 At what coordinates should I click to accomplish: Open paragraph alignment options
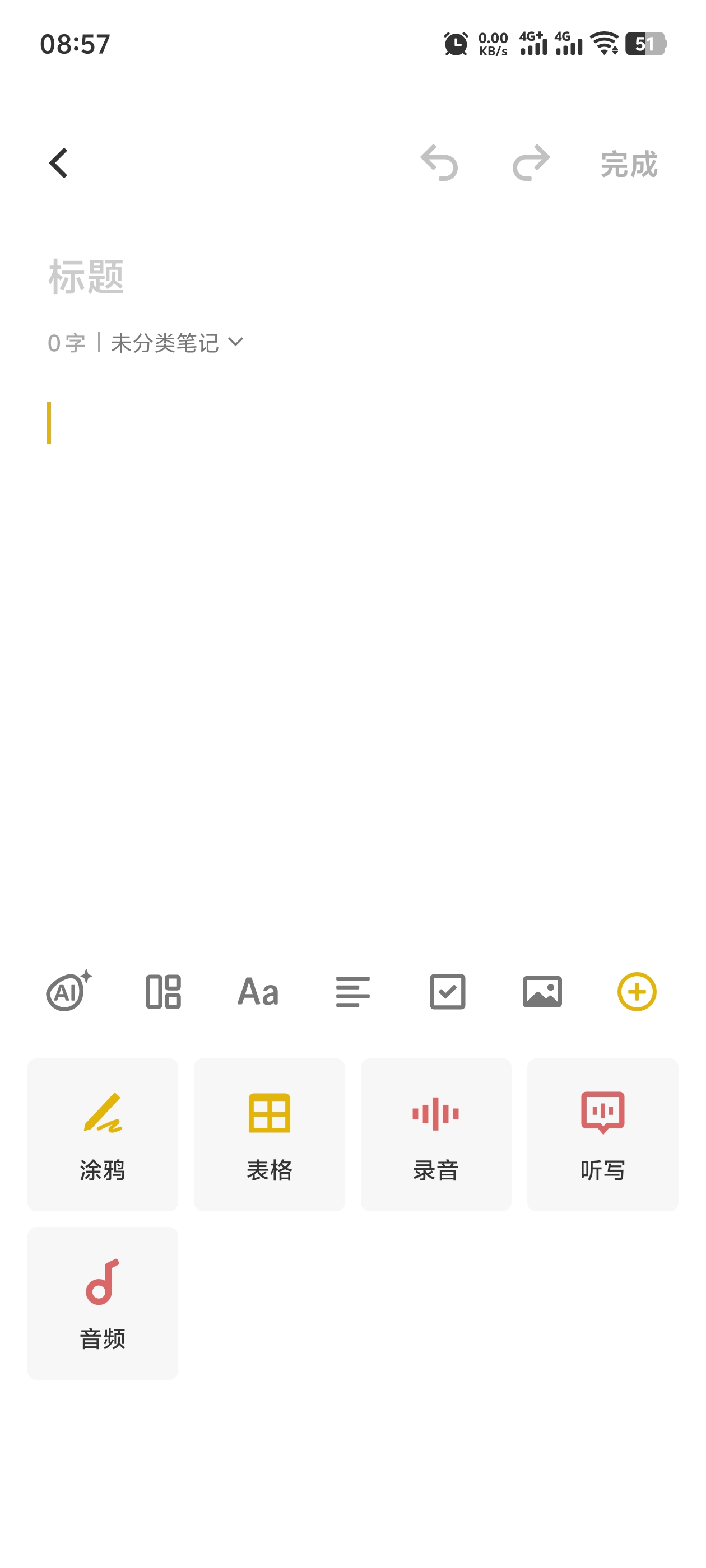click(352, 992)
